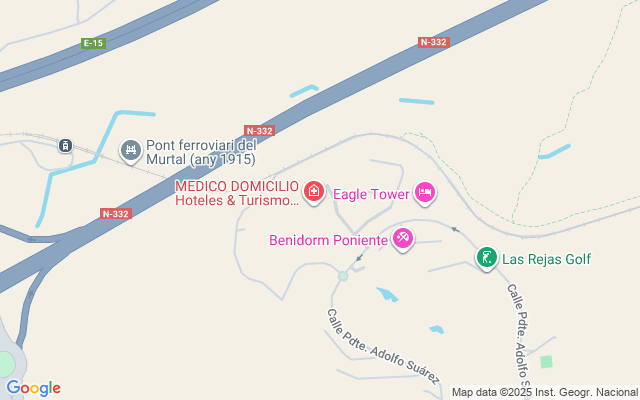Open the Pont ferroviari del Murtal pin
Viewport: 640px width, 400px height.
pyautogui.click(x=131, y=151)
